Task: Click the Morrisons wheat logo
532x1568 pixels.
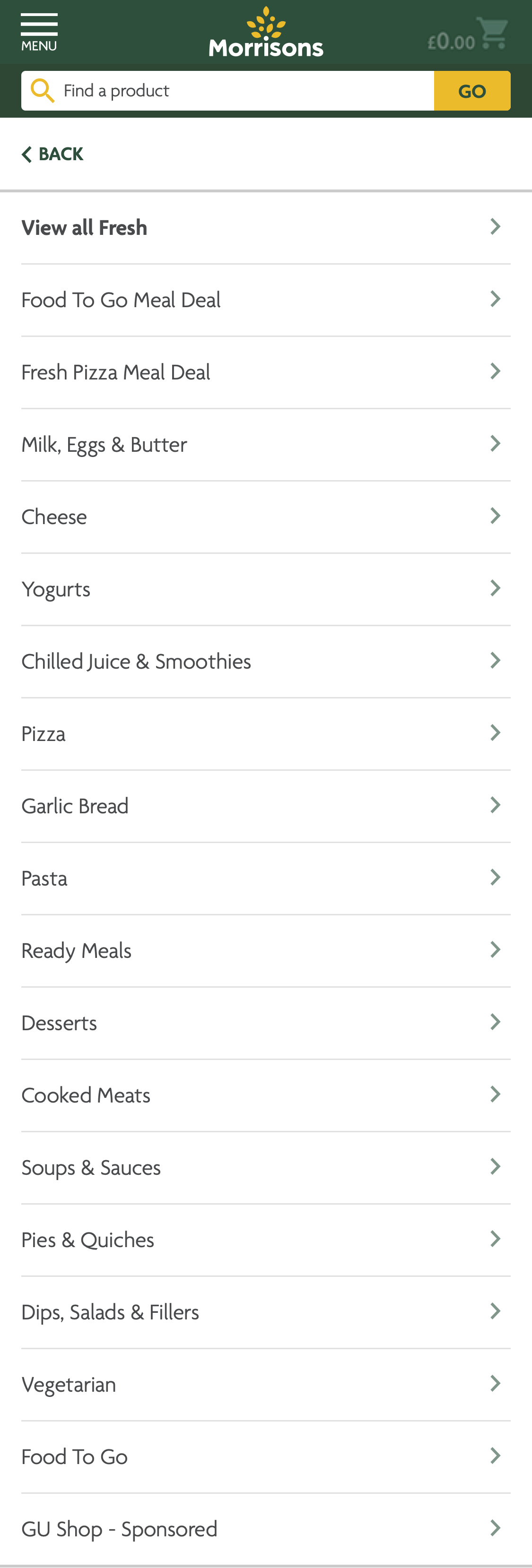Action: click(x=266, y=30)
